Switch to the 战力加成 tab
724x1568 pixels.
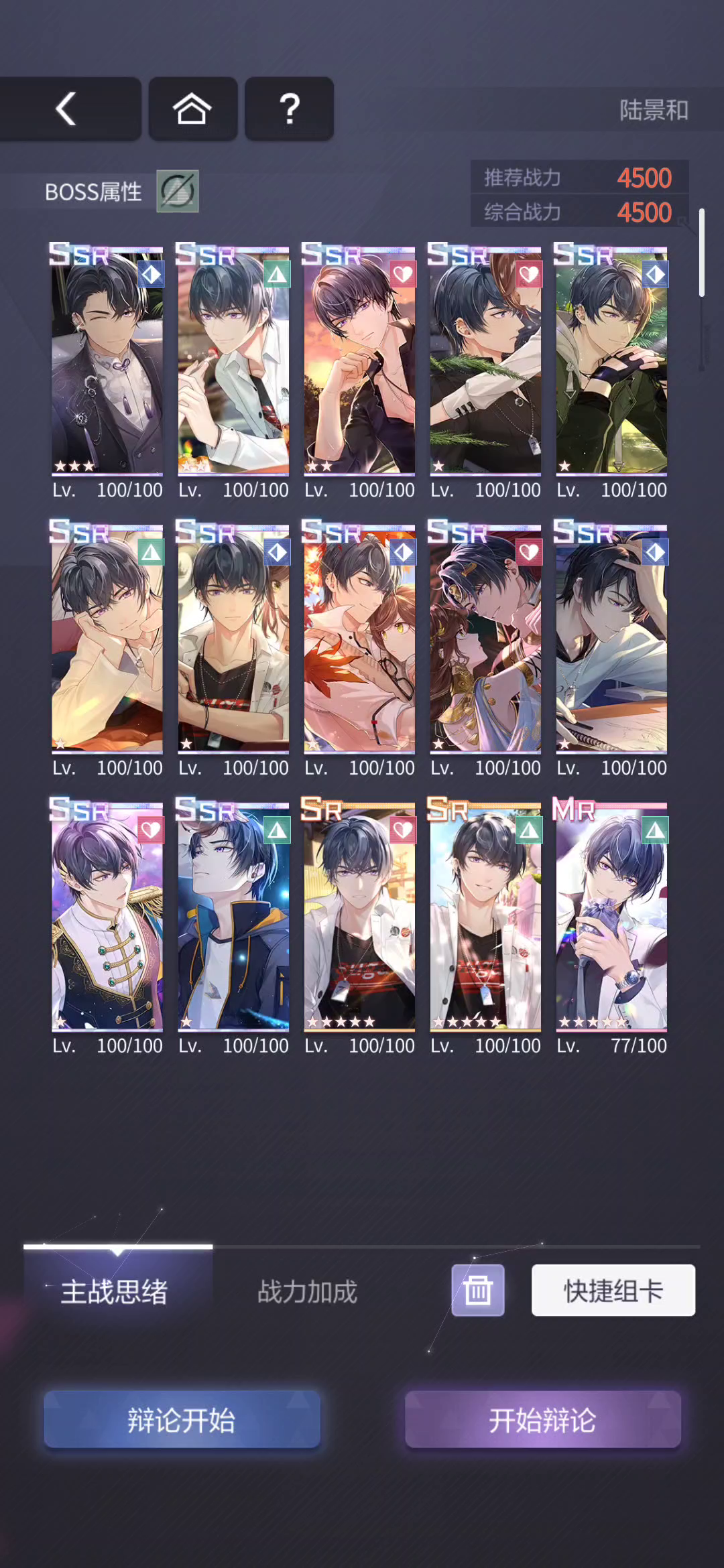(308, 1291)
